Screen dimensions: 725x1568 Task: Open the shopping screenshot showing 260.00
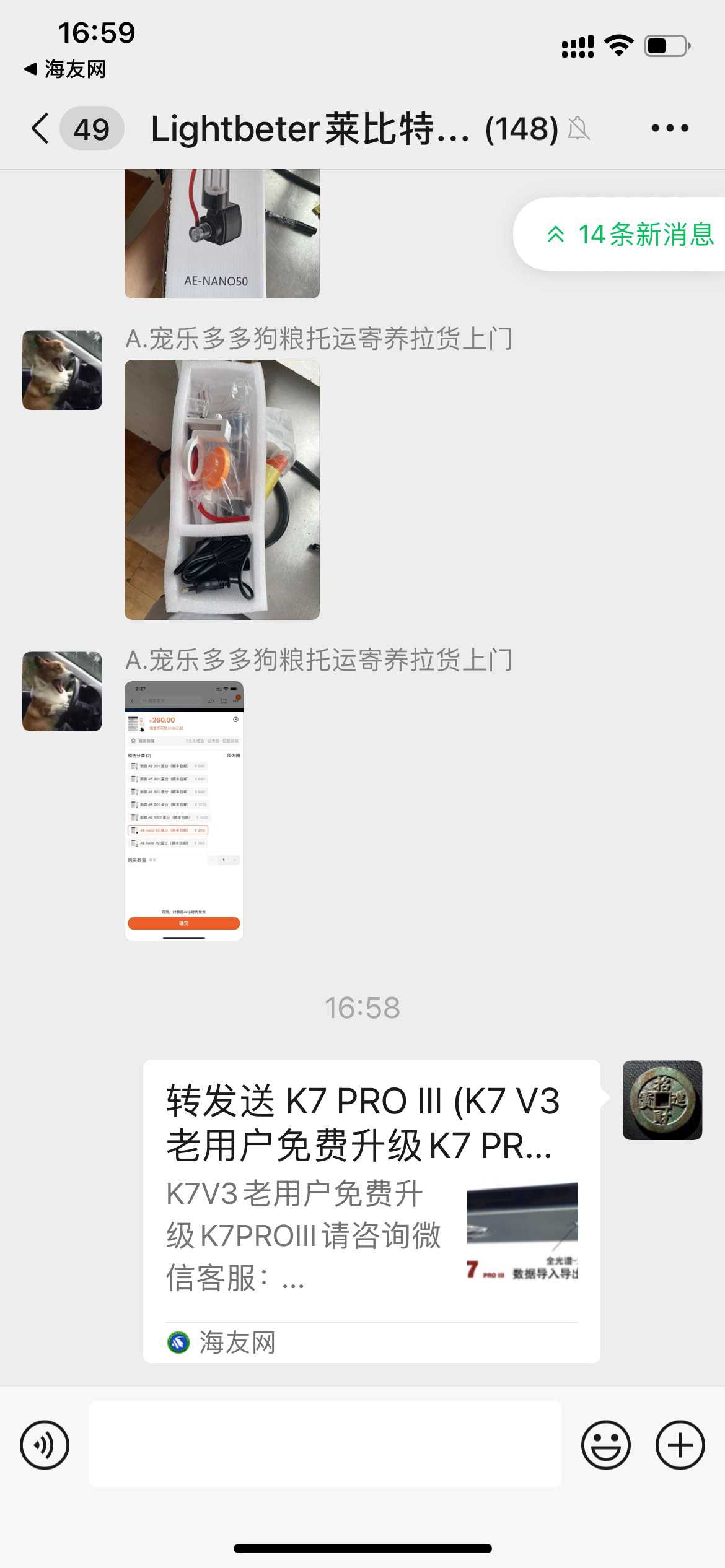pyautogui.click(x=184, y=811)
